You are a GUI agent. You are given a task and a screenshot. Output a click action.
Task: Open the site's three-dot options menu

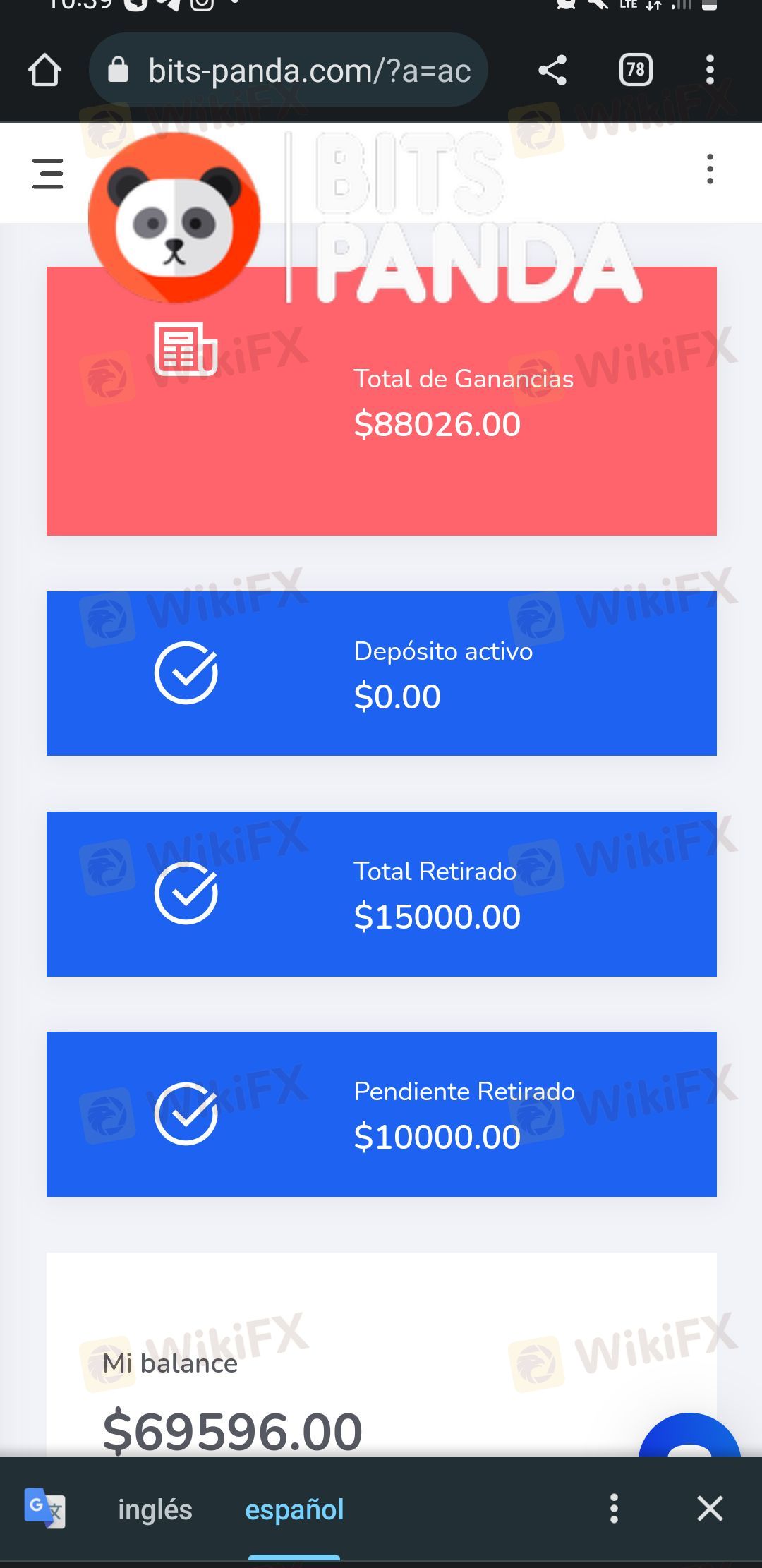tap(710, 169)
